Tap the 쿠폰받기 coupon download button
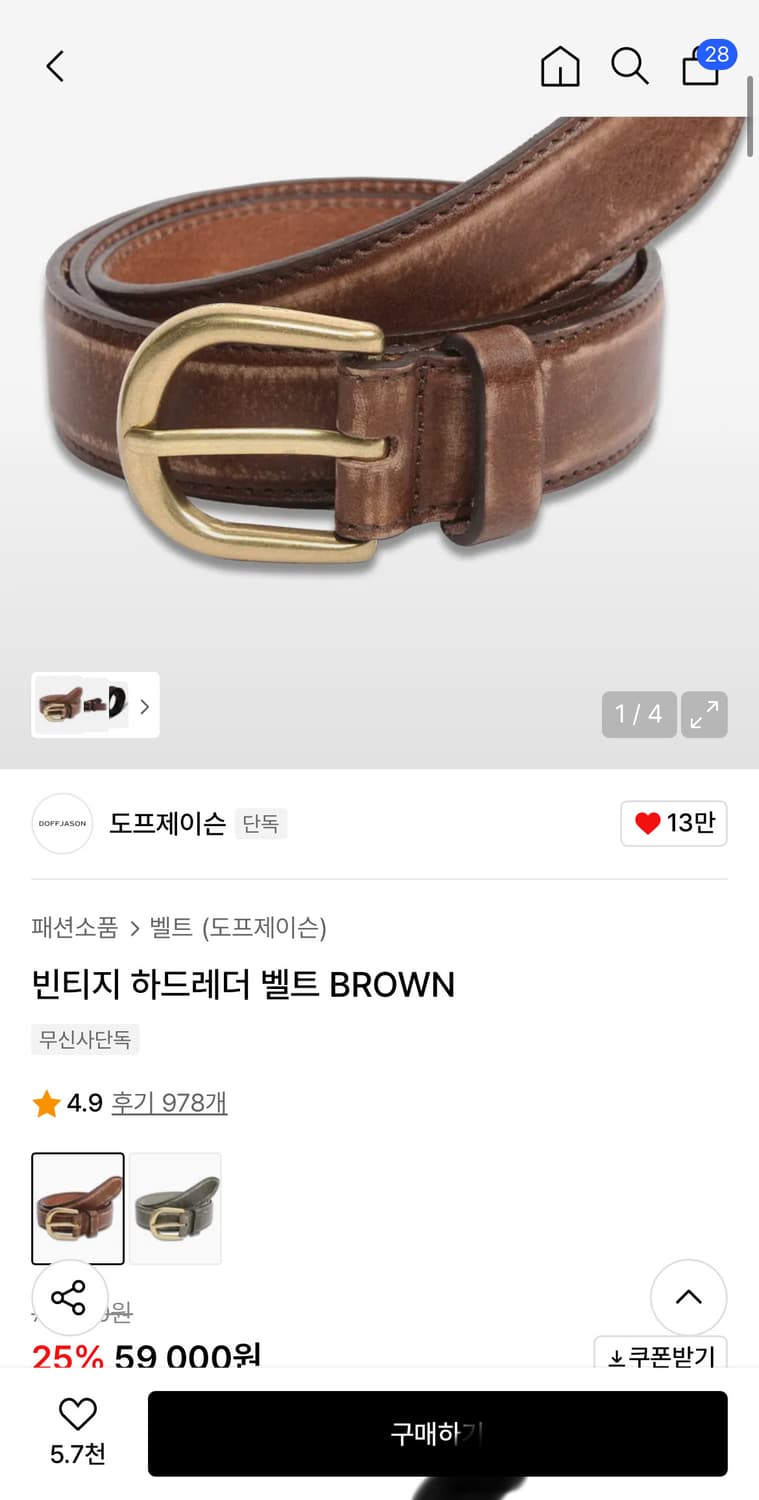The width and height of the screenshot is (759, 1500). tap(661, 1356)
